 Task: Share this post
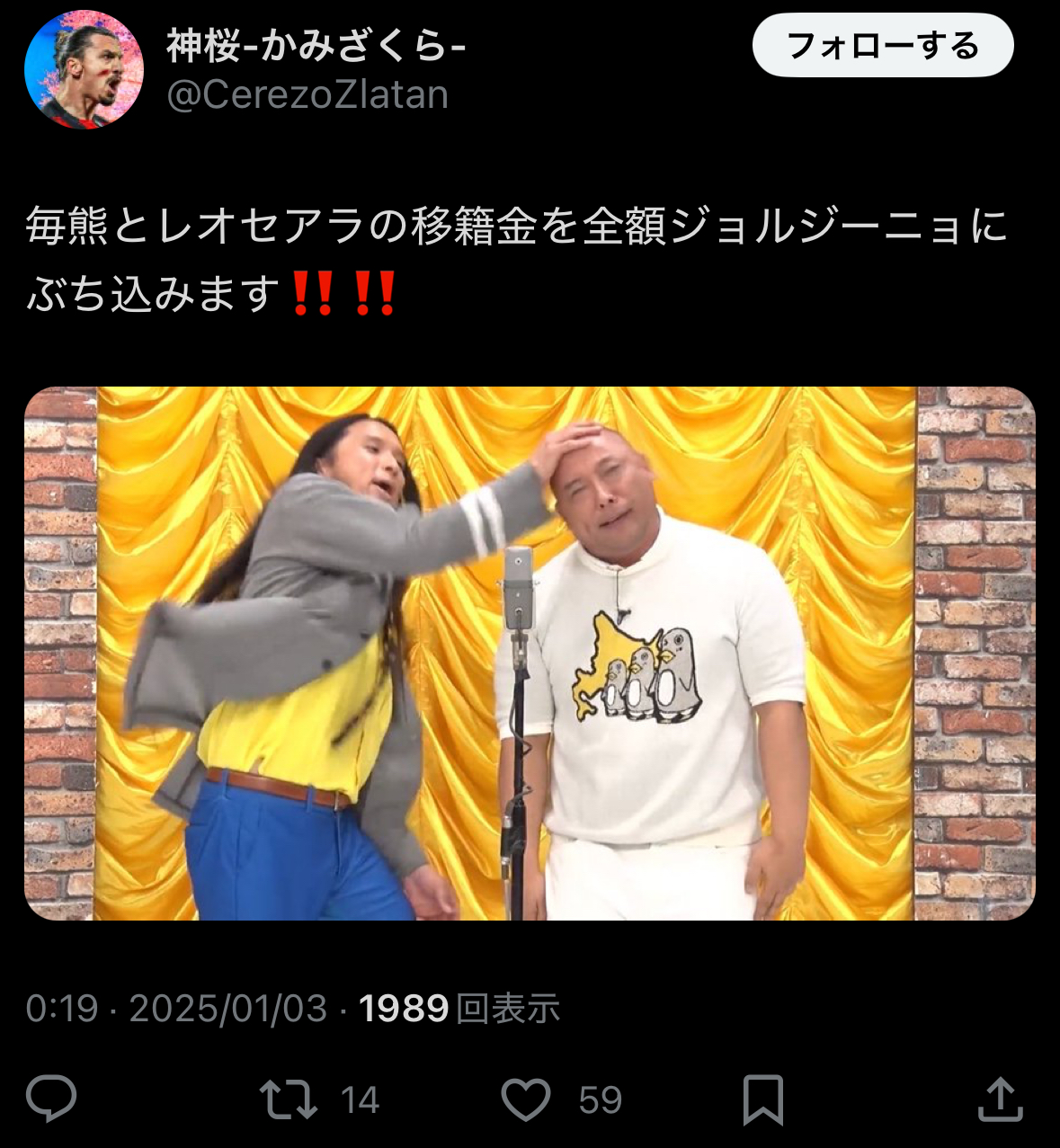coord(1000,1099)
